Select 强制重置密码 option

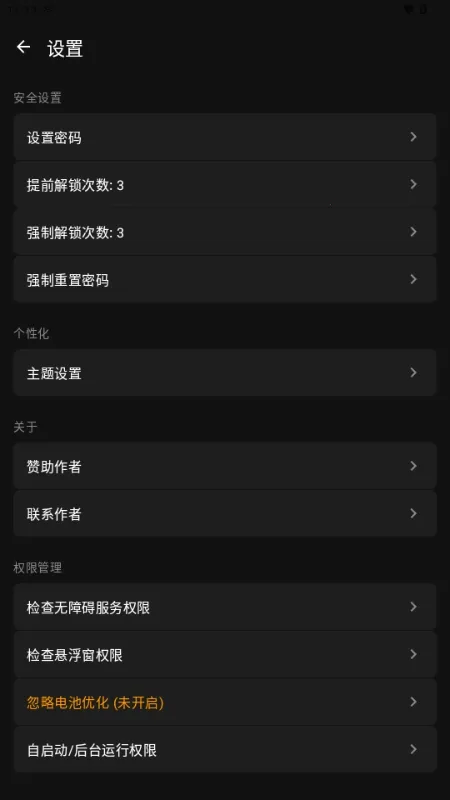click(225, 279)
